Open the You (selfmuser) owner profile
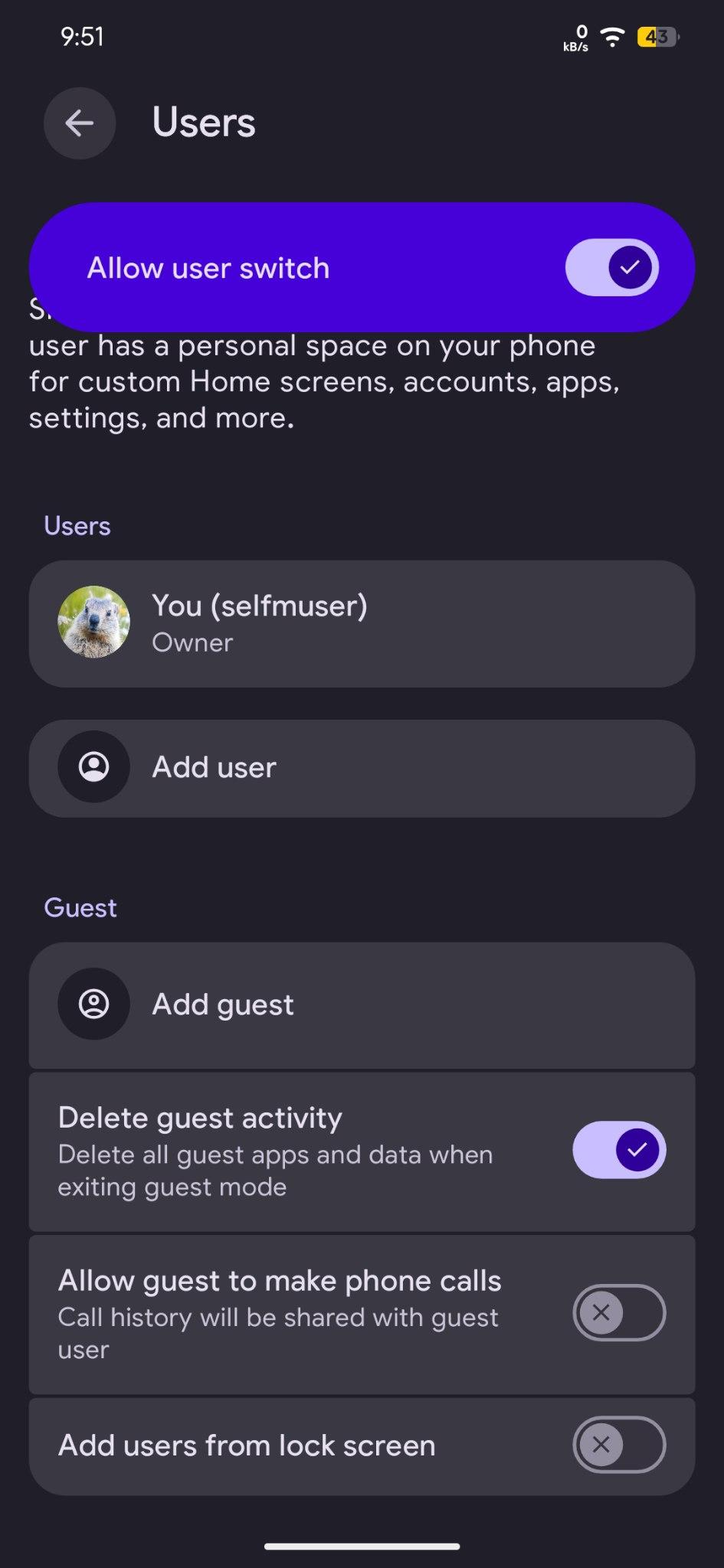The height and width of the screenshot is (1568, 724). (362, 623)
